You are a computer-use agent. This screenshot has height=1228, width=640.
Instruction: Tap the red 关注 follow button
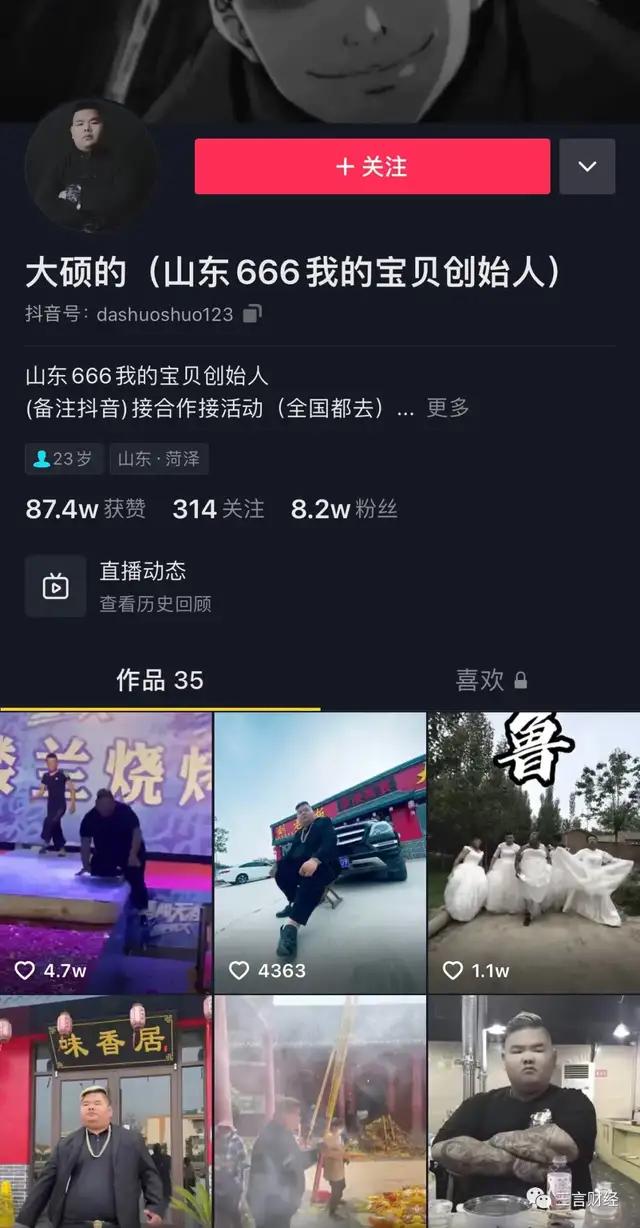(372, 166)
